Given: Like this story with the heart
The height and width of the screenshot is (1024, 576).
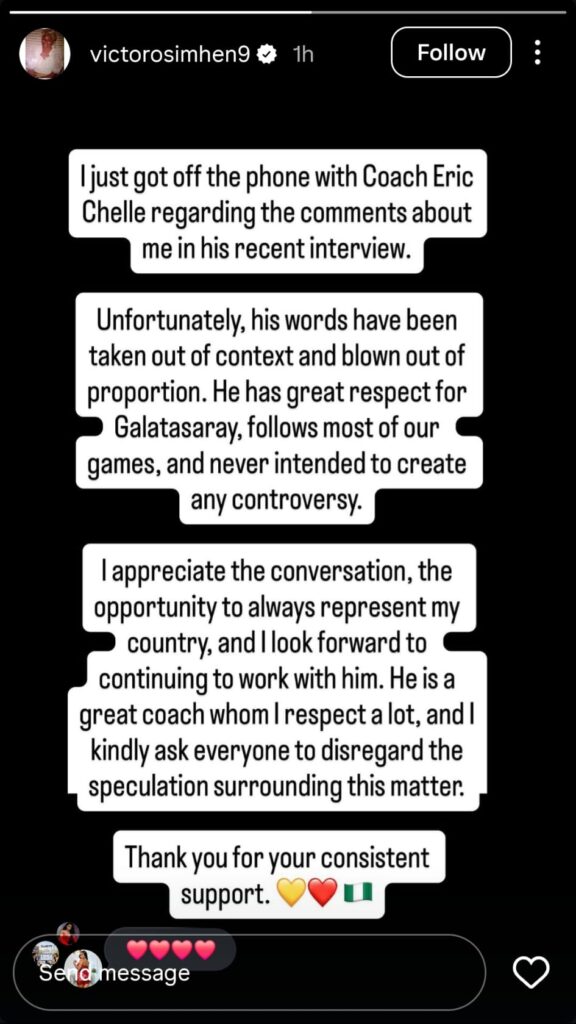Looking at the screenshot, I should [x=531, y=973].
